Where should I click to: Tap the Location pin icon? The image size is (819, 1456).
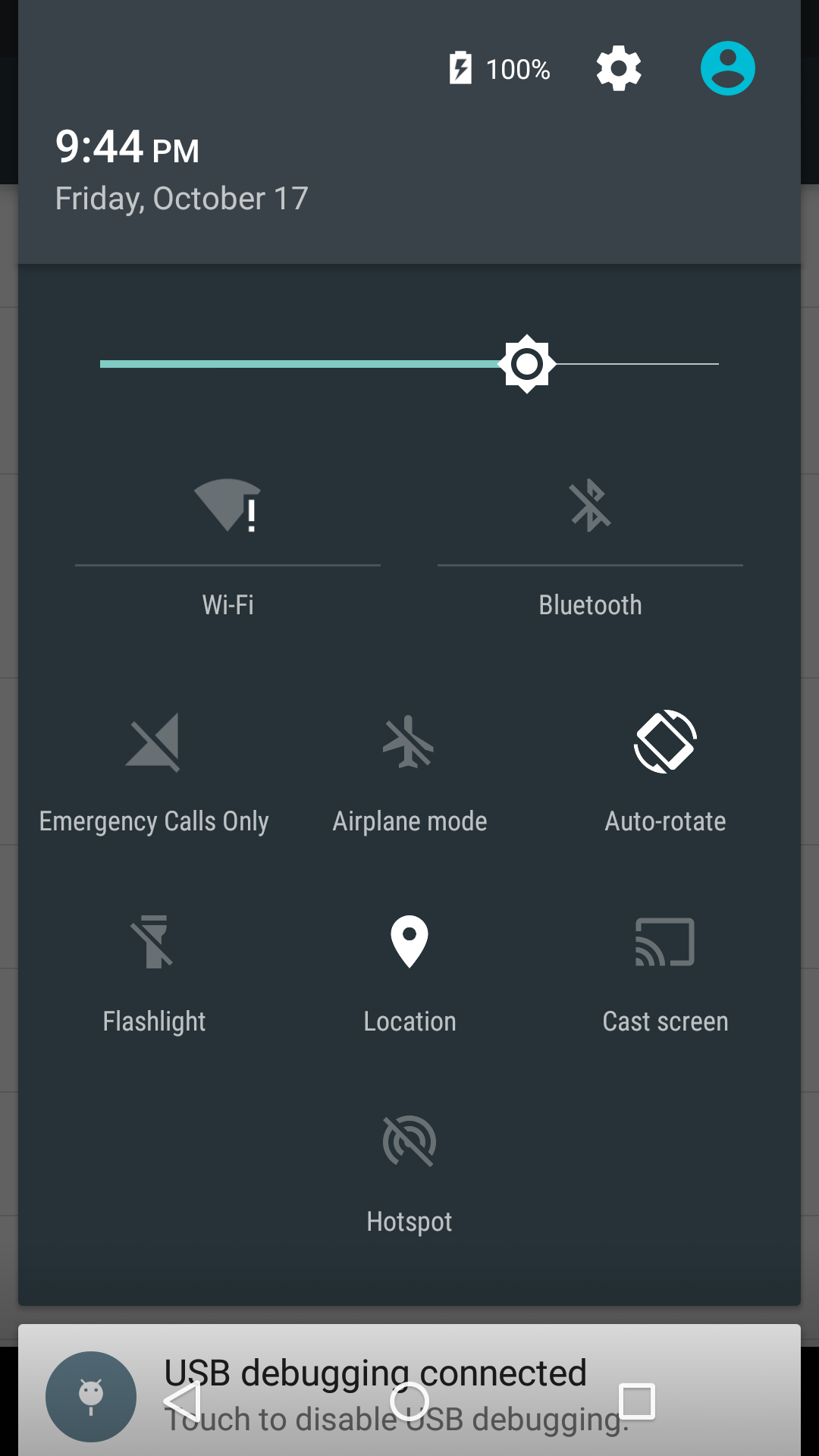click(409, 943)
